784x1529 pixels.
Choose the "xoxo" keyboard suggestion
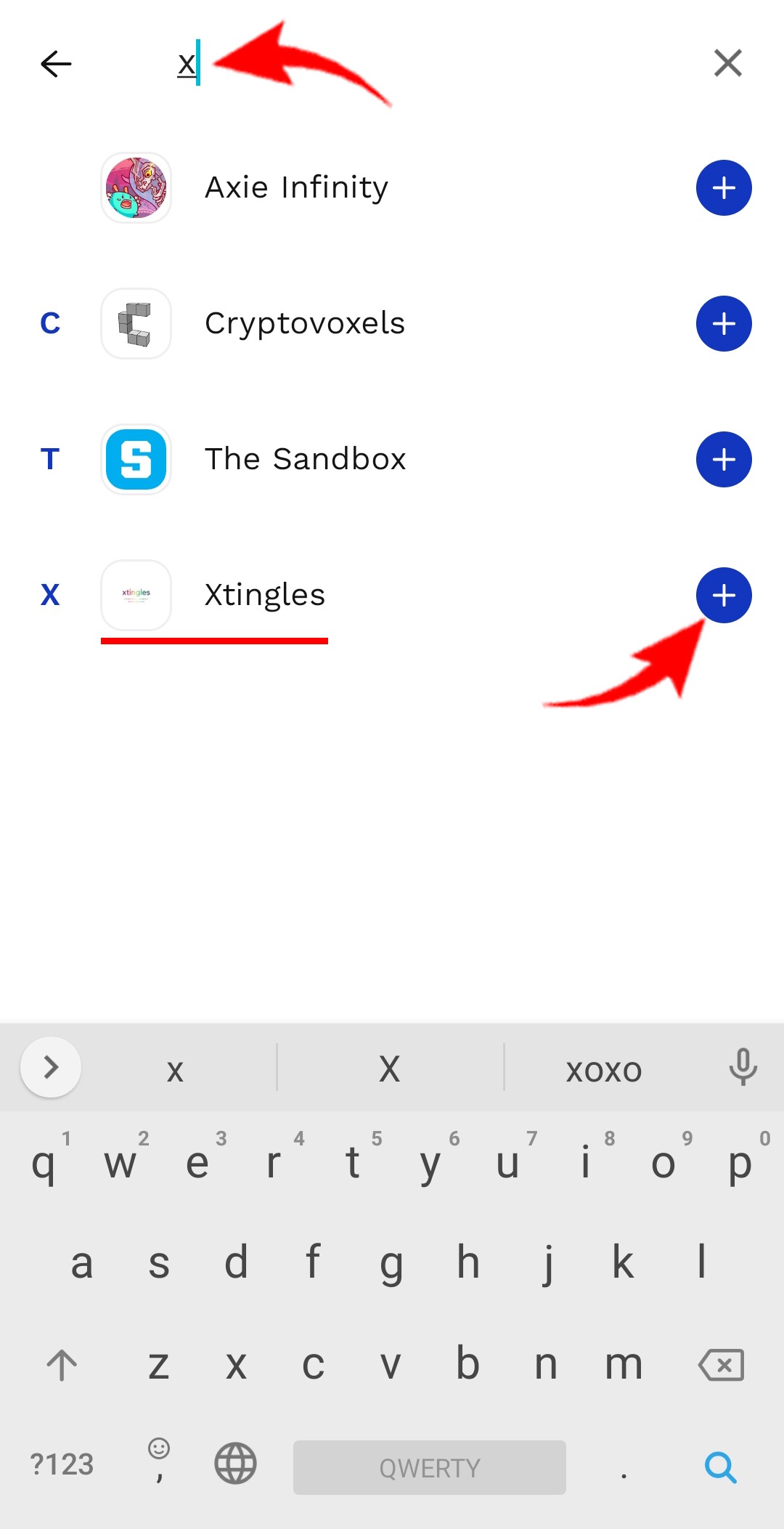point(603,1069)
